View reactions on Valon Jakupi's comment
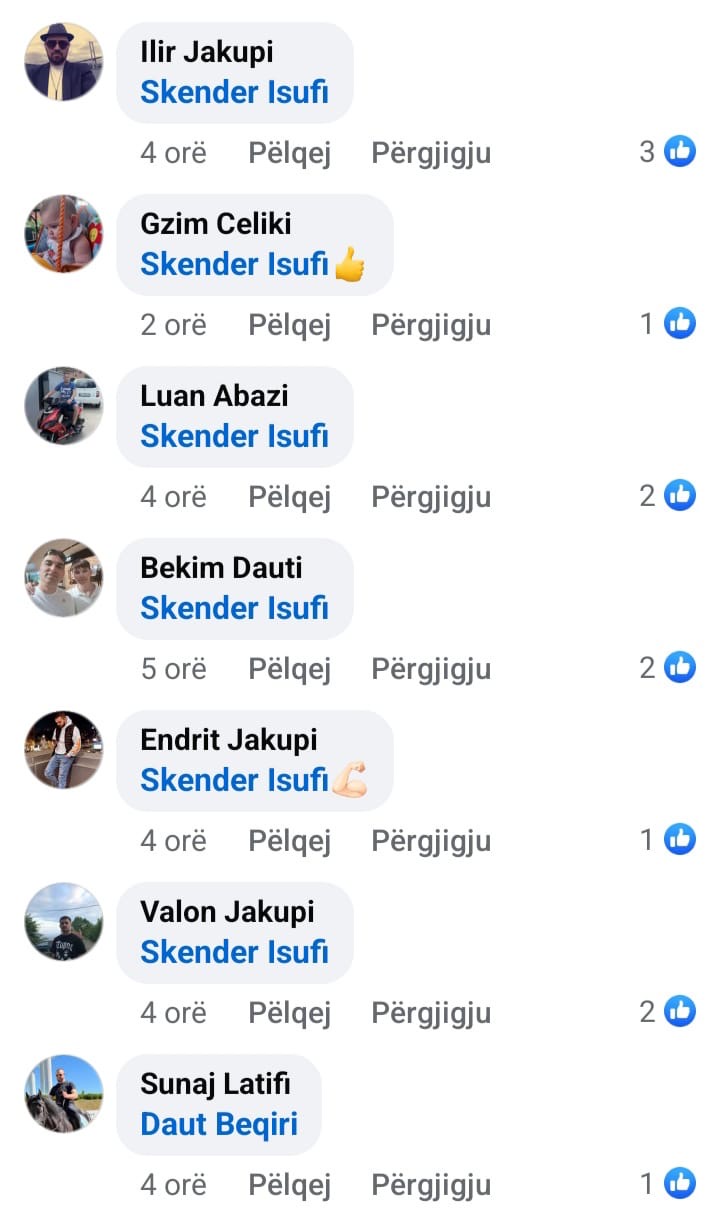The image size is (720, 1214). (x=668, y=1011)
